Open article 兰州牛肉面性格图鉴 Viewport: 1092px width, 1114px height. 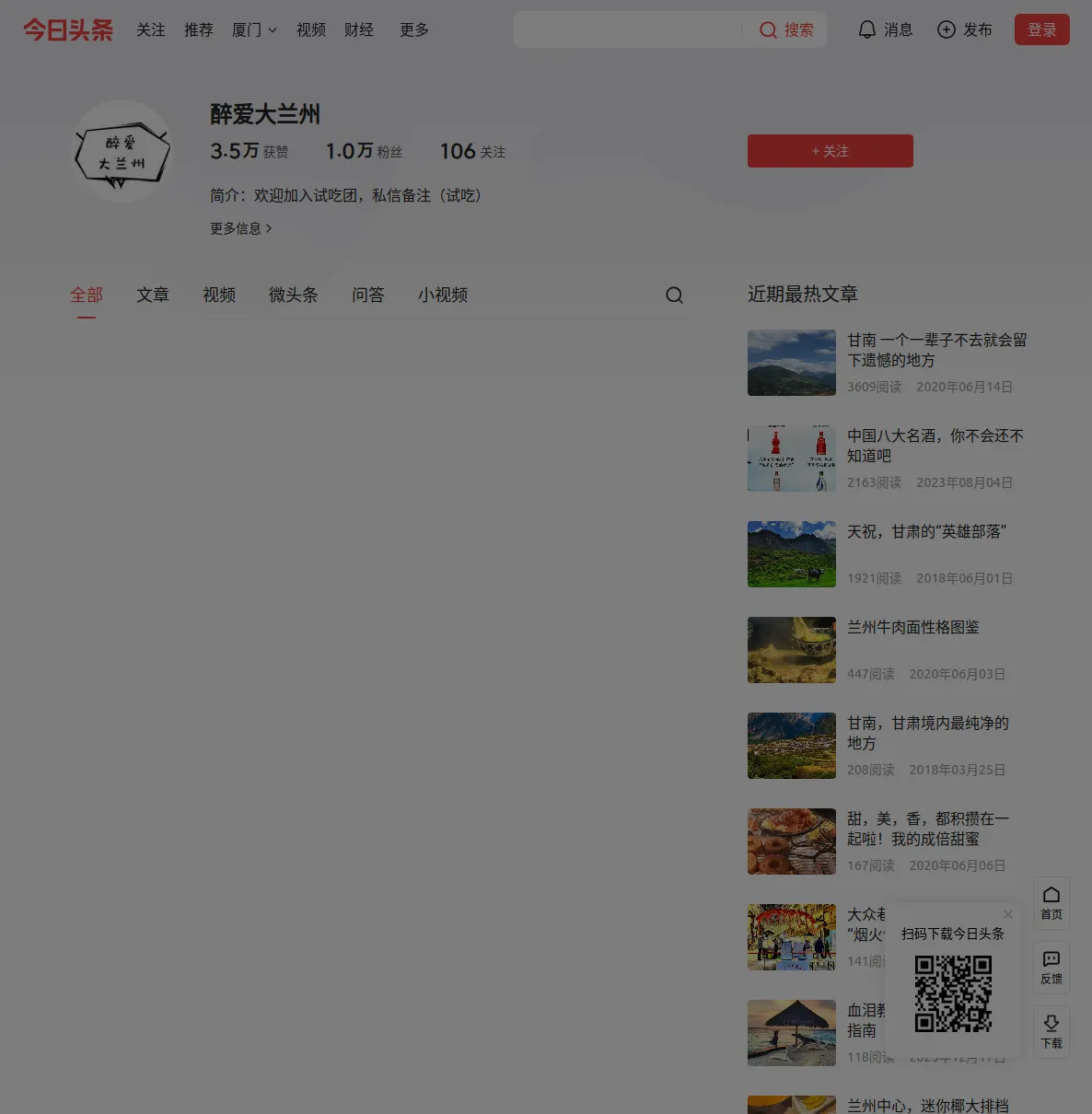tap(912, 627)
